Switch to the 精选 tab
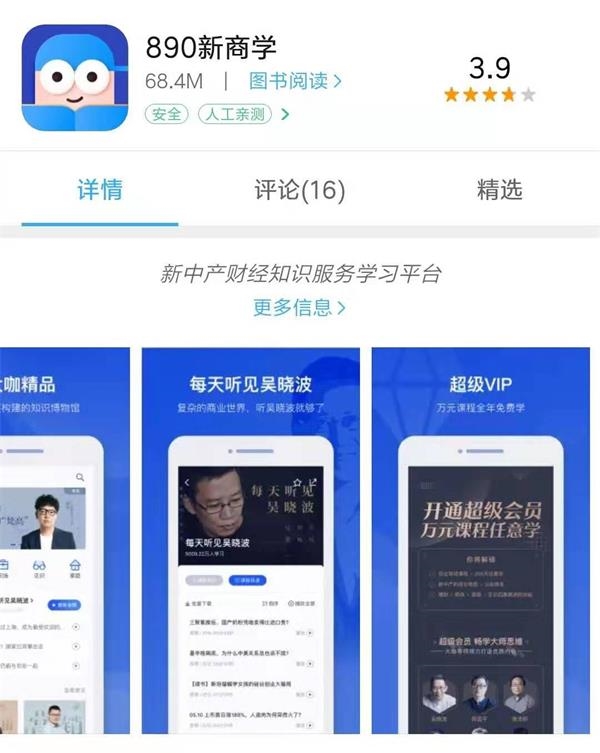Screen dimensions: 600x753 point(499,190)
